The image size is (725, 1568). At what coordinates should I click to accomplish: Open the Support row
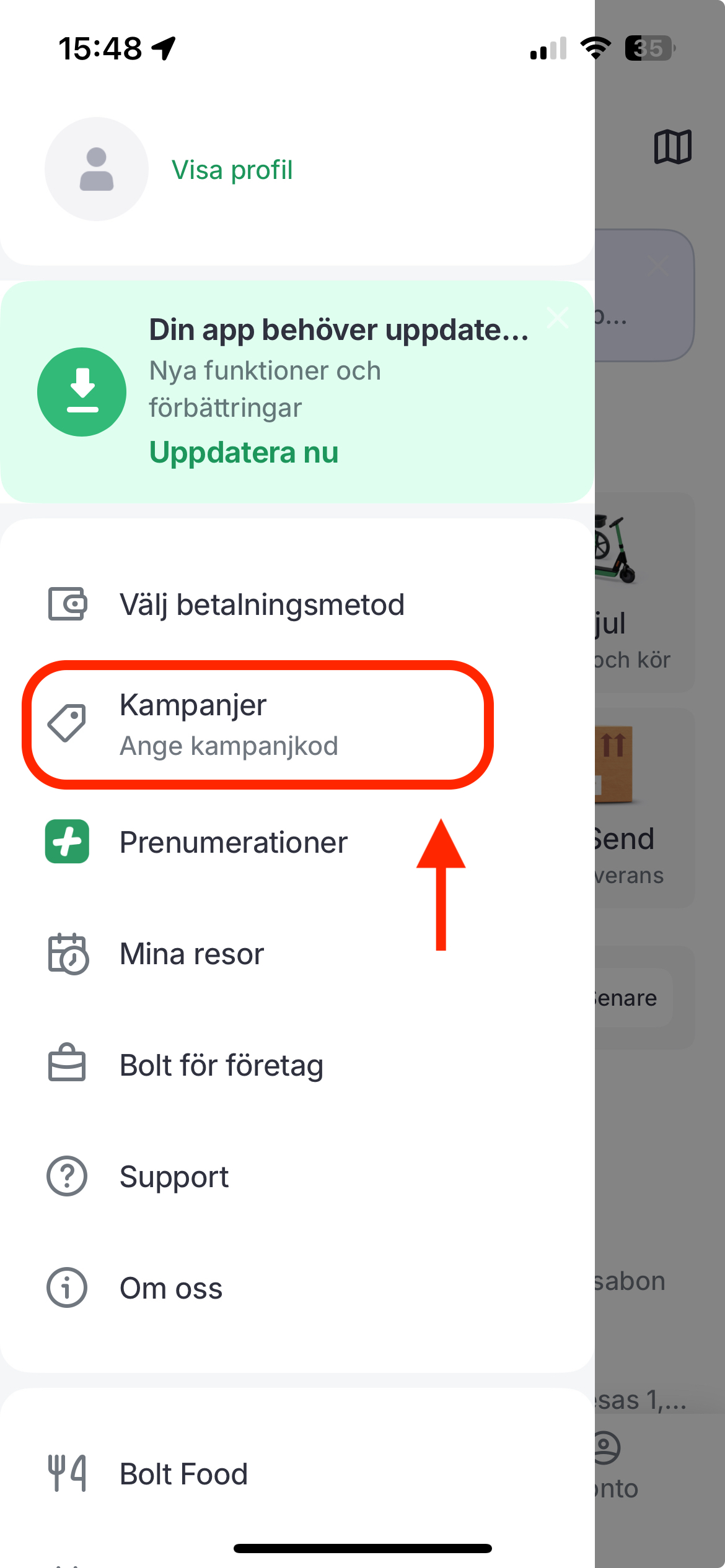coord(174,1177)
